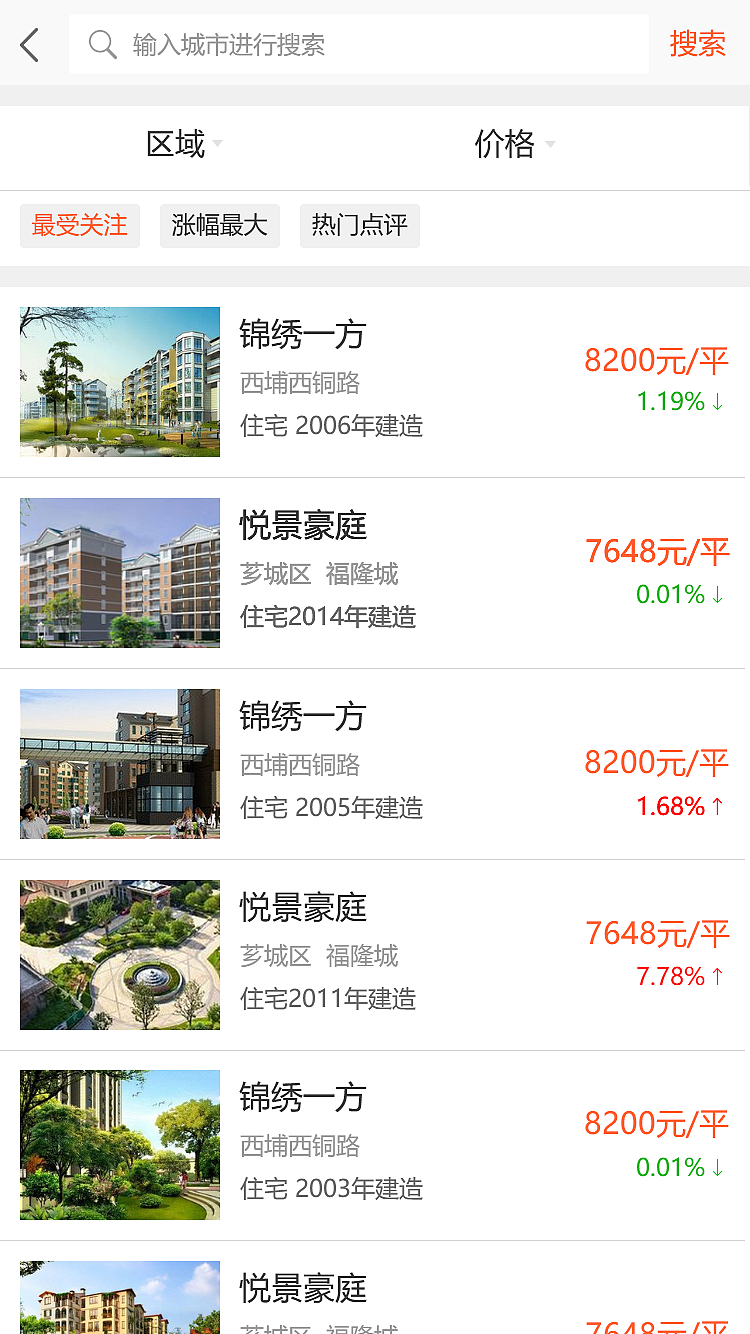Click the fountain courtyard photo of 悦景豪庭
The height and width of the screenshot is (1334, 750).
119,954
